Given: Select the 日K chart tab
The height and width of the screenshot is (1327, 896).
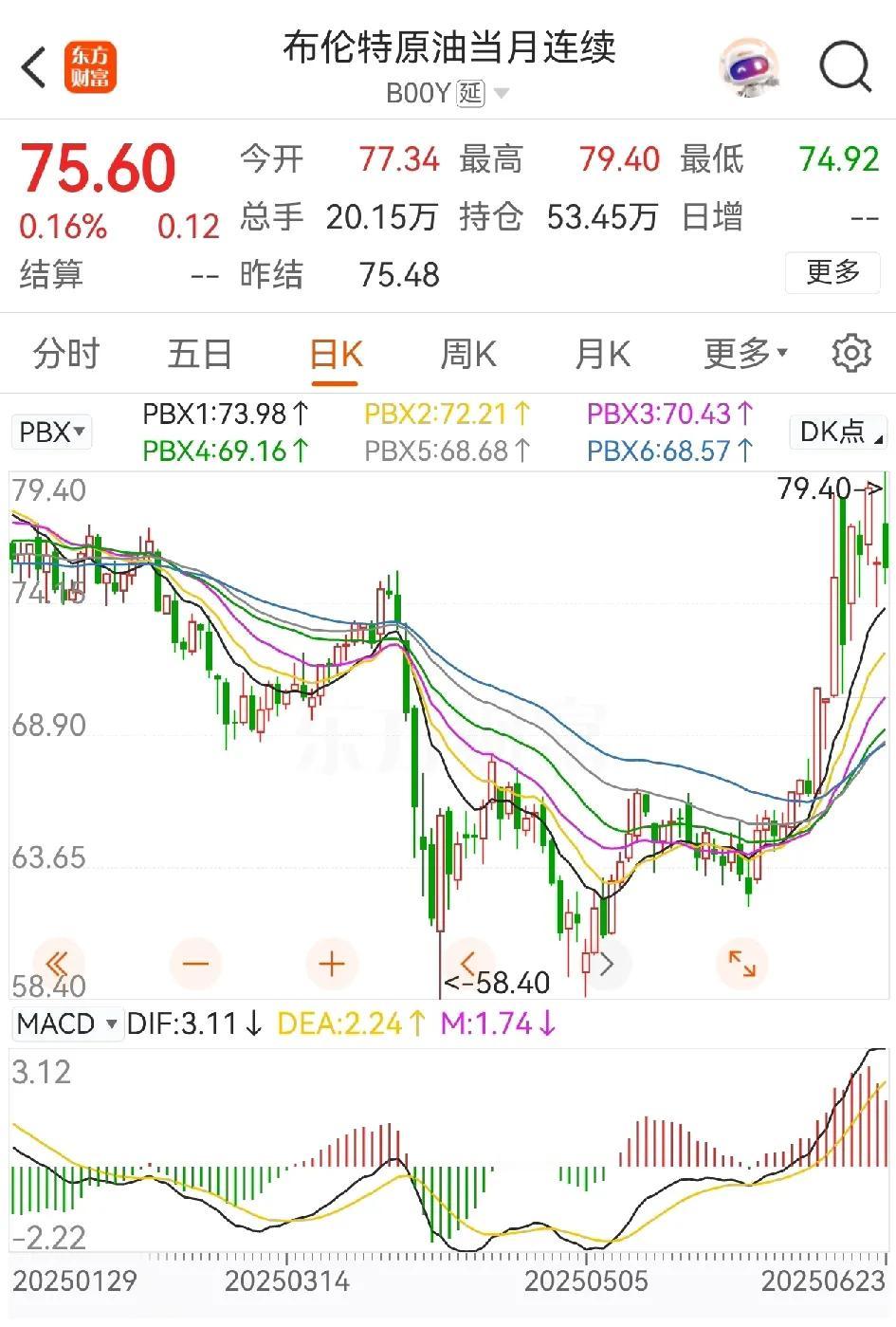Looking at the screenshot, I should 336,354.
